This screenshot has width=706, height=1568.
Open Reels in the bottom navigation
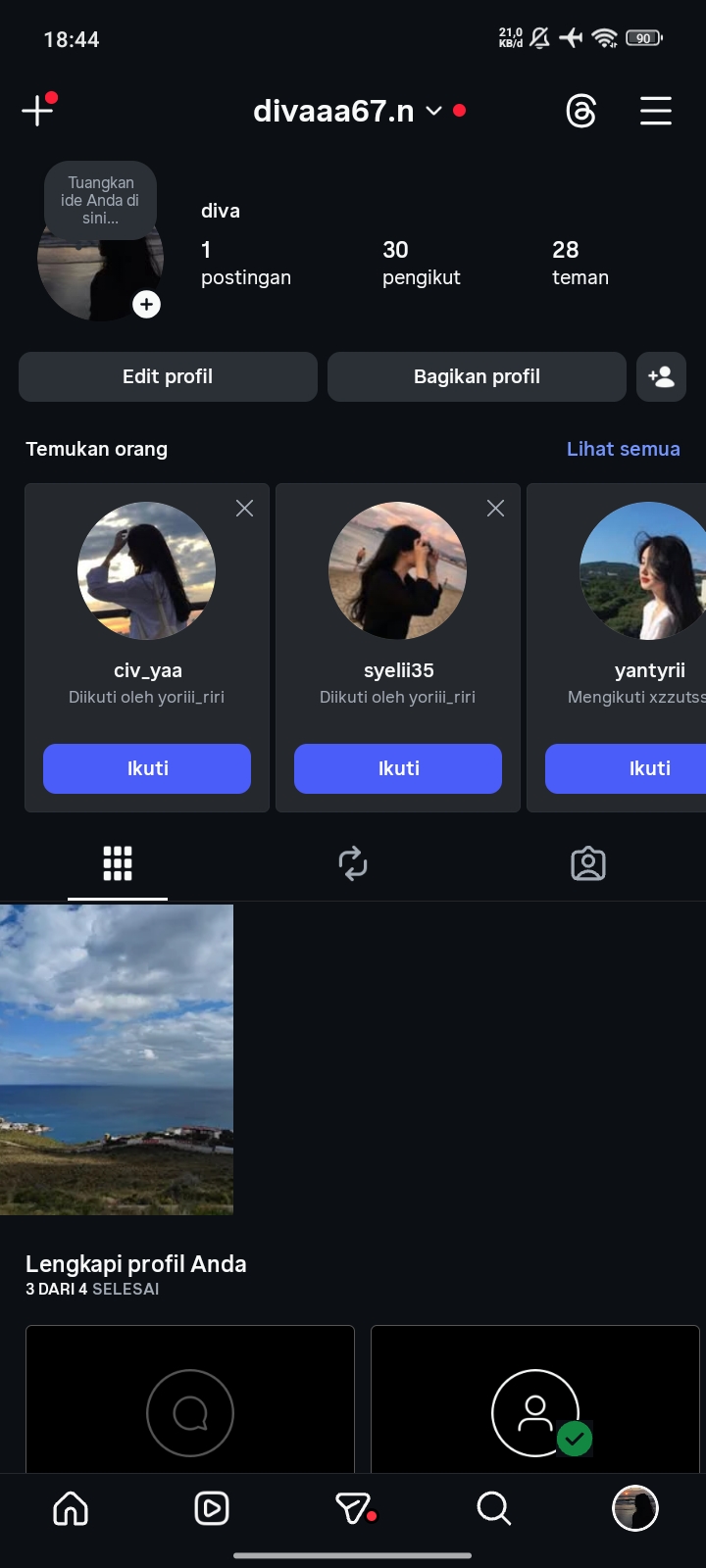tap(212, 1508)
